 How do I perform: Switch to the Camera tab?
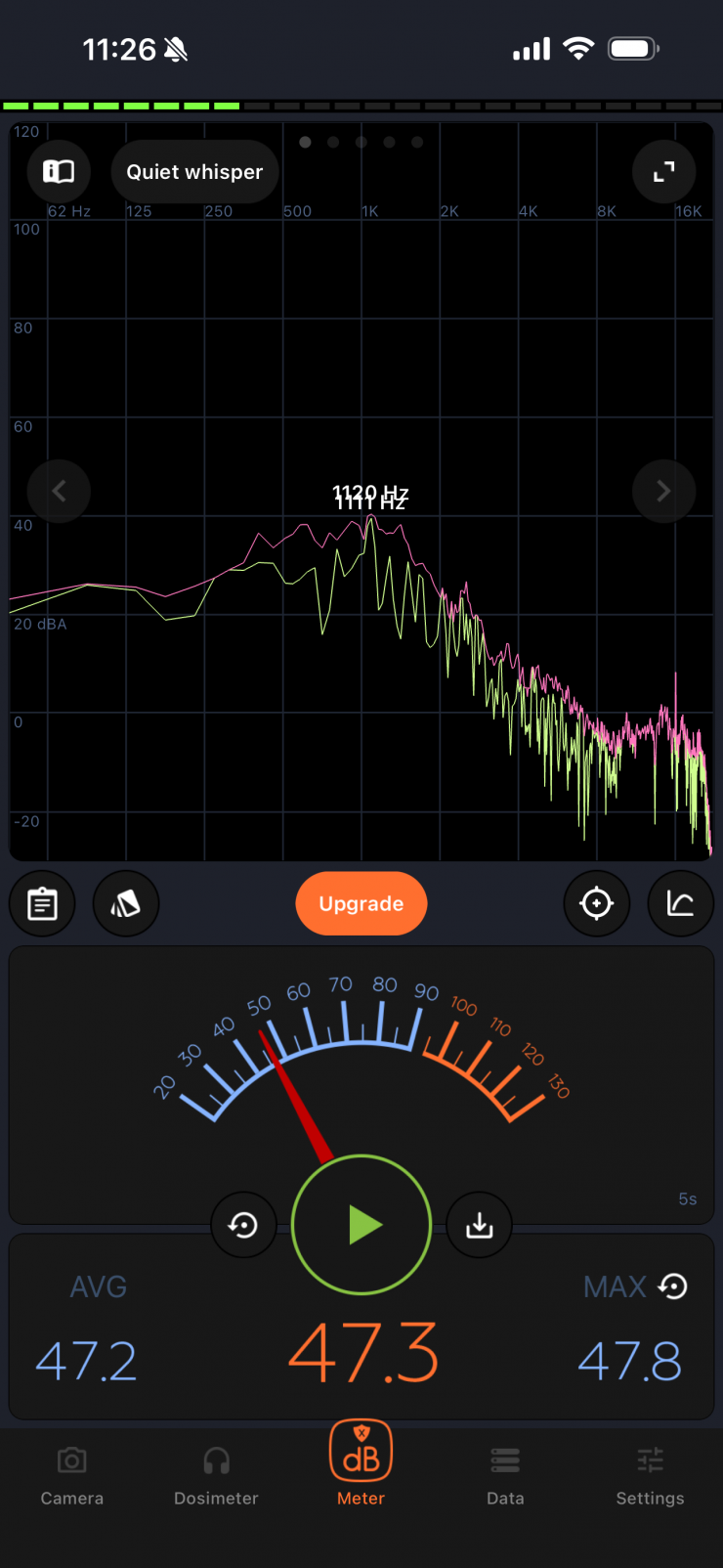pos(72,1476)
